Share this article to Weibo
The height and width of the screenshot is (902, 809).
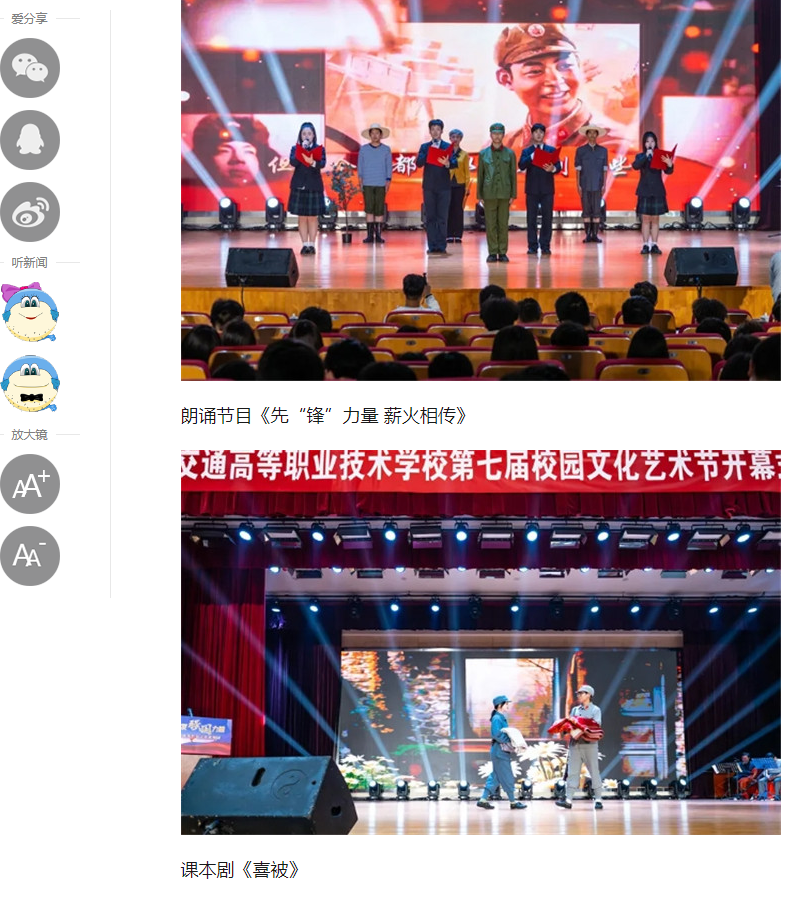[30, 212]
